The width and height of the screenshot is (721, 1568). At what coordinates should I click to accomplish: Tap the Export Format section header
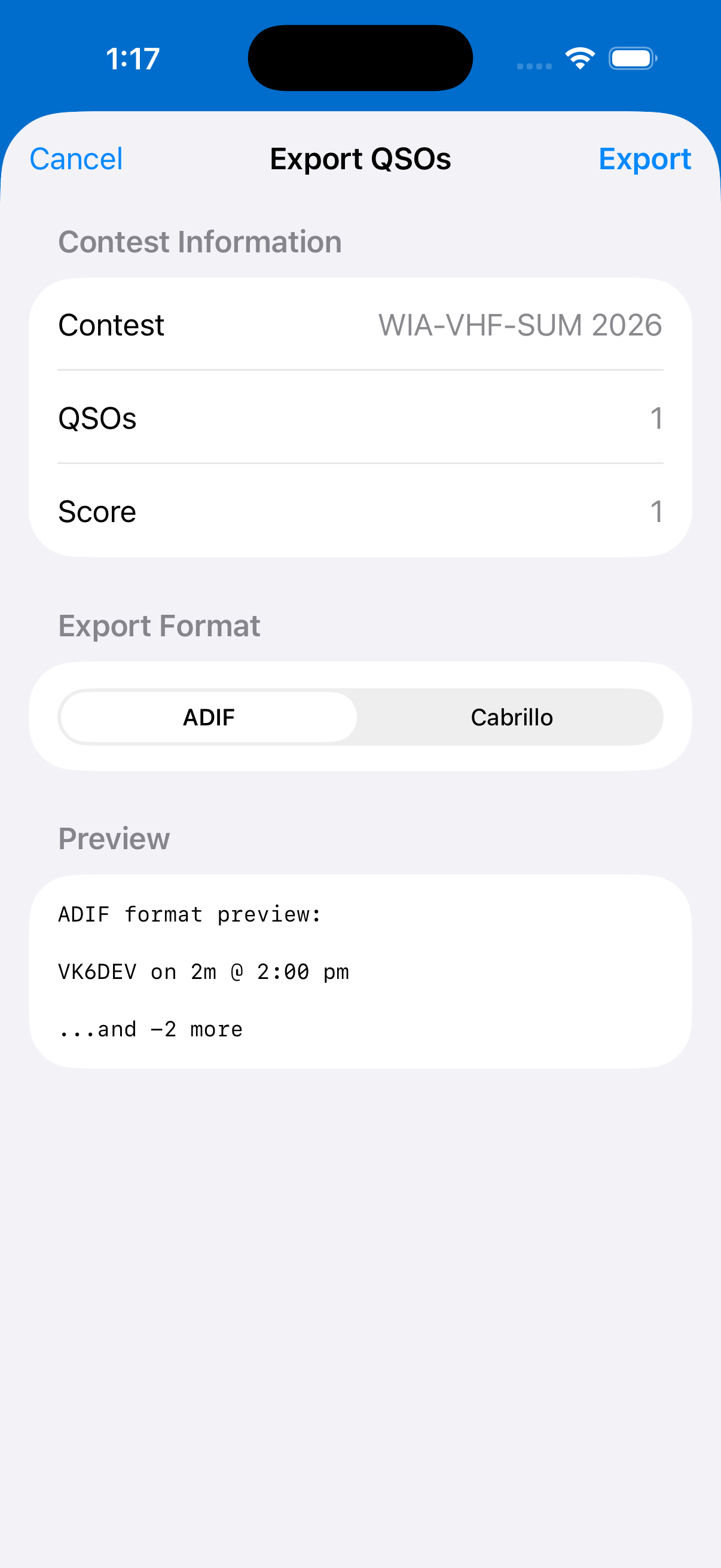point(160,626)
